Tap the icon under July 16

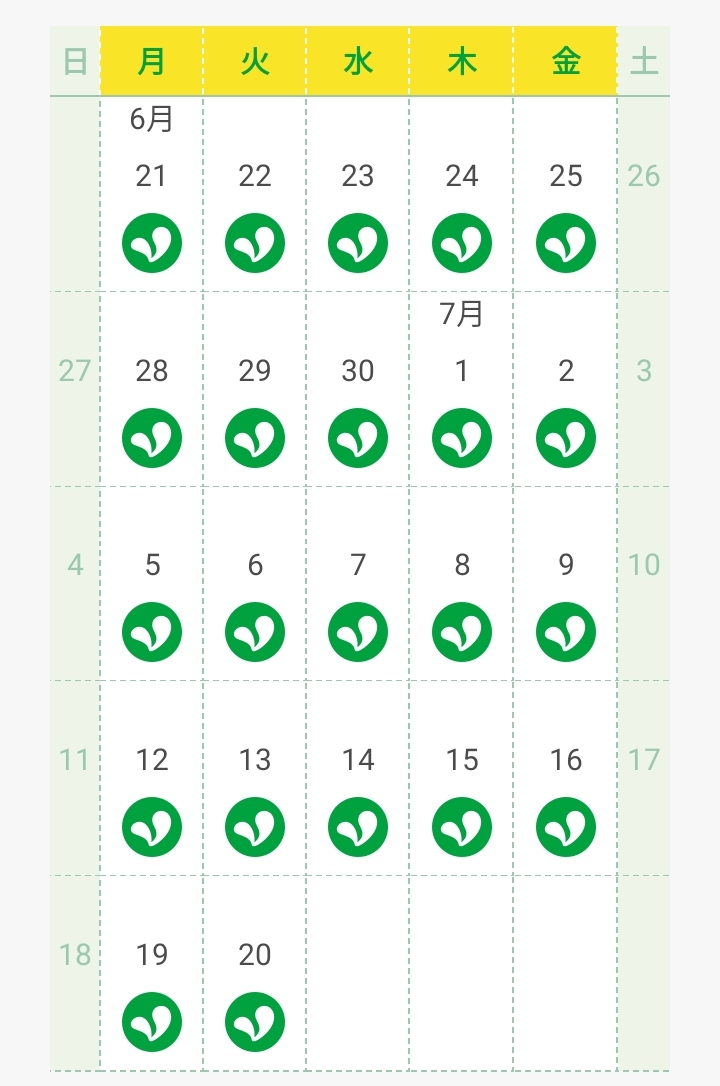coord(566,827)
